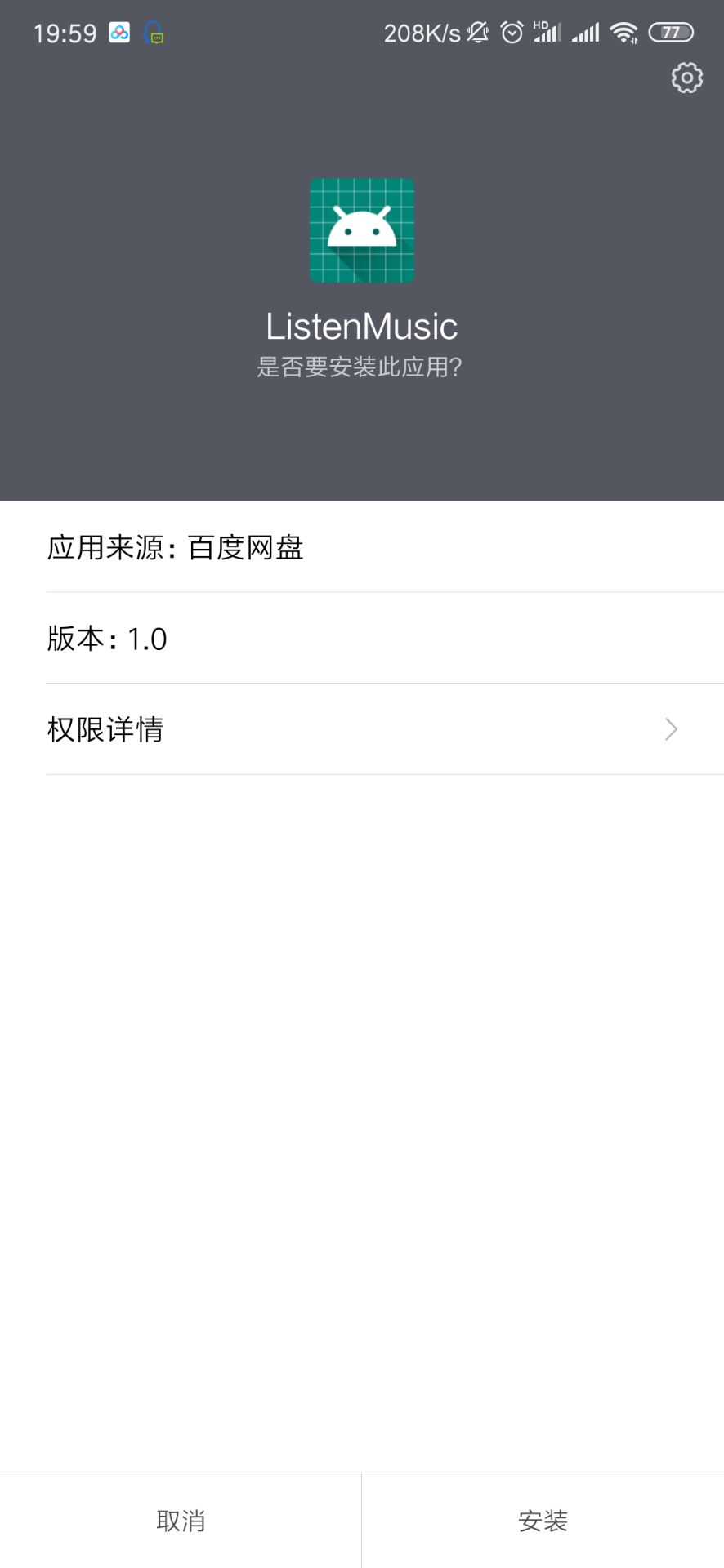
Task: Tap 安装 to install ListenMusic
Action: pyautogui.click(x=543, y=1521)
